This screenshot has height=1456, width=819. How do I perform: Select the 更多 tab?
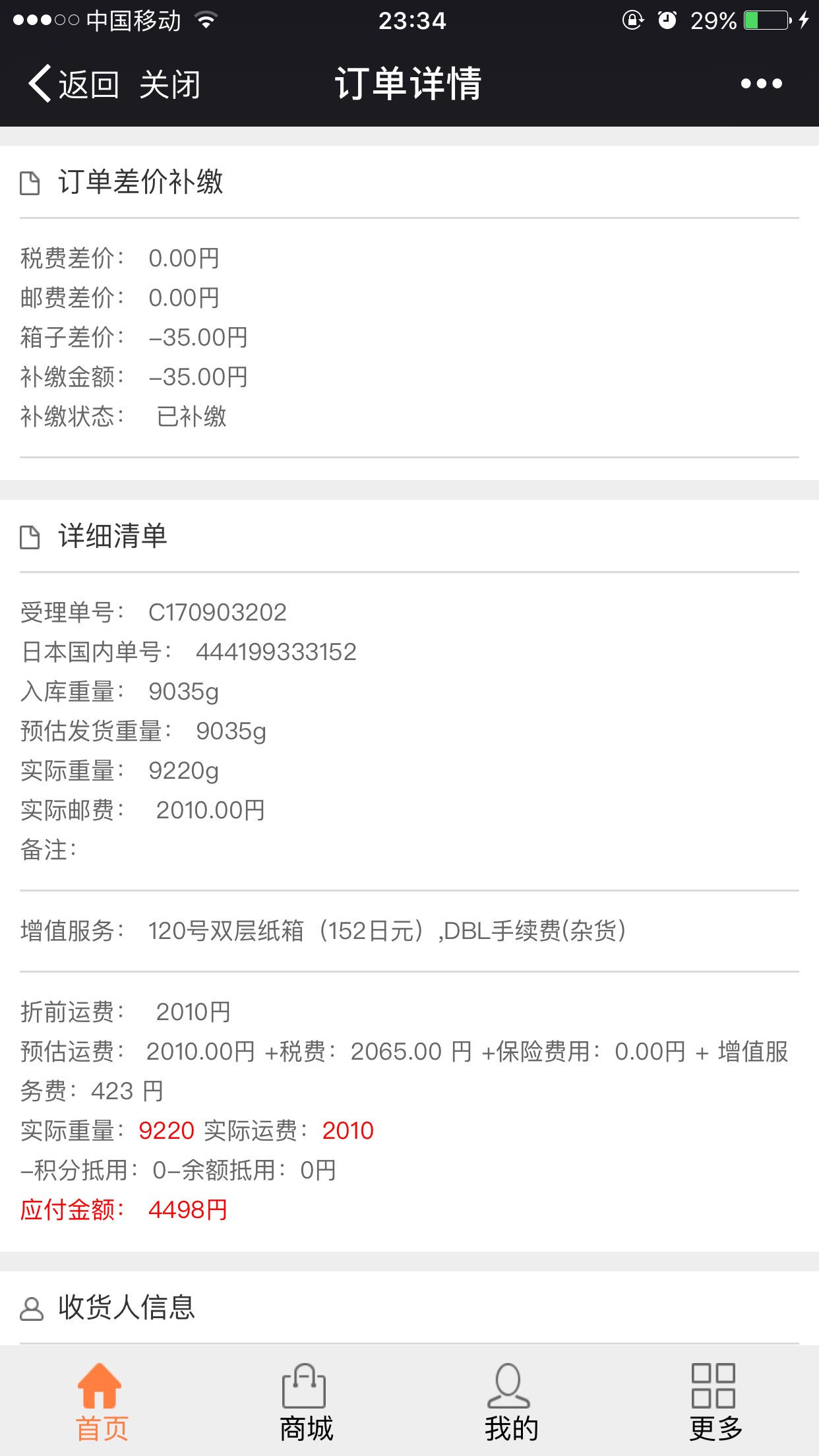click(715, 1402)
